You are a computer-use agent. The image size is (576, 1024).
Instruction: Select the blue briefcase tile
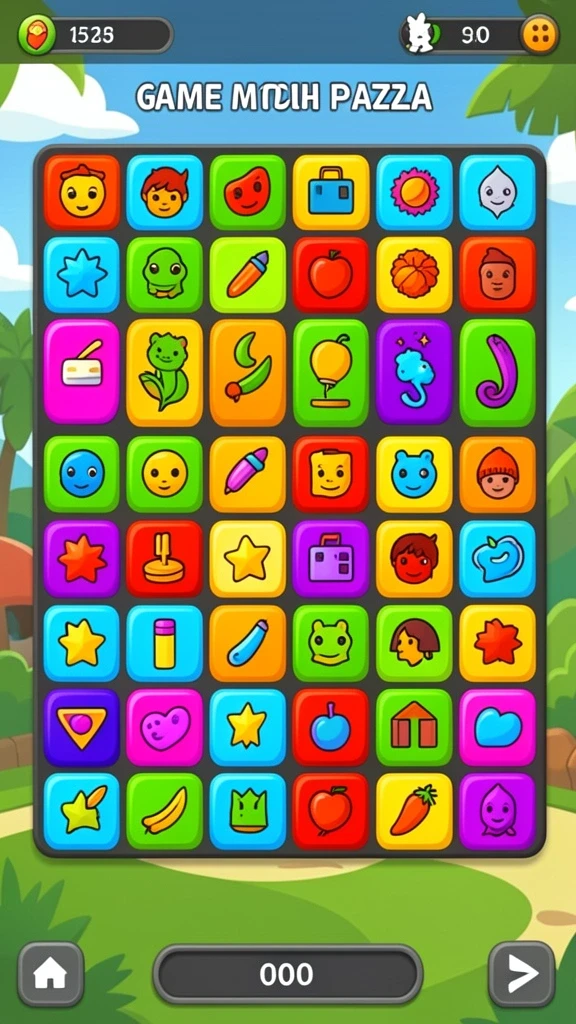coord(331,192)
